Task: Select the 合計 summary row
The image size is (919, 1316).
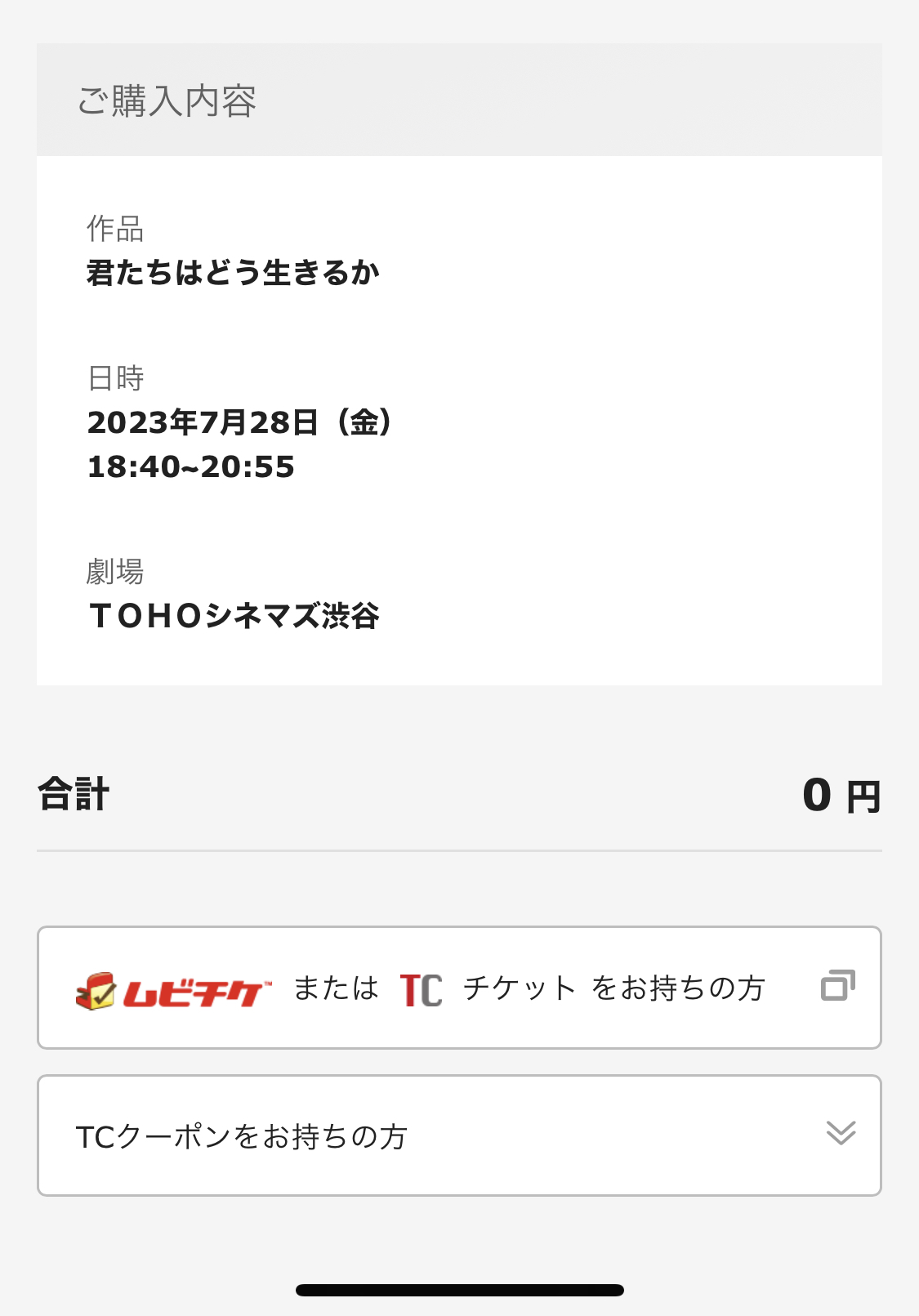Action: coord(459,794)
